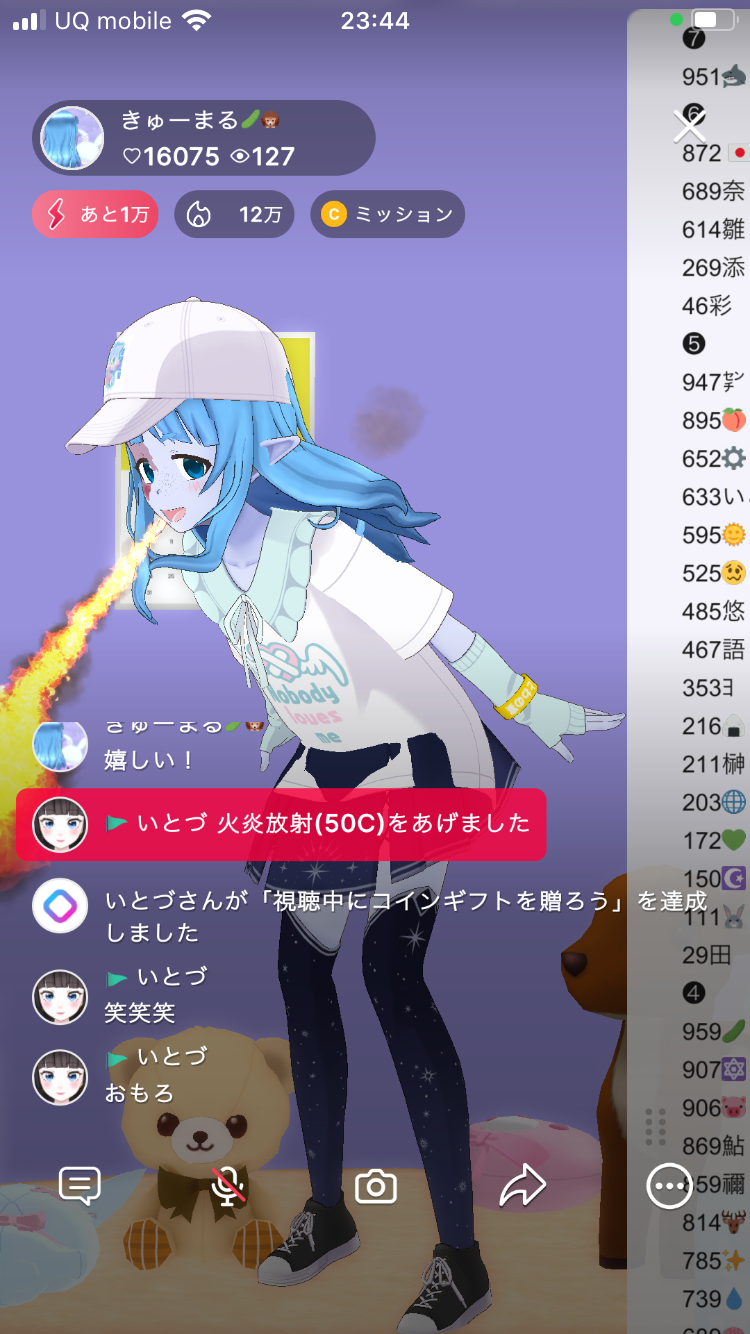750x1334 pixels.
Task: Toggle the muted microphone icon
Action: click(229, 1186)
